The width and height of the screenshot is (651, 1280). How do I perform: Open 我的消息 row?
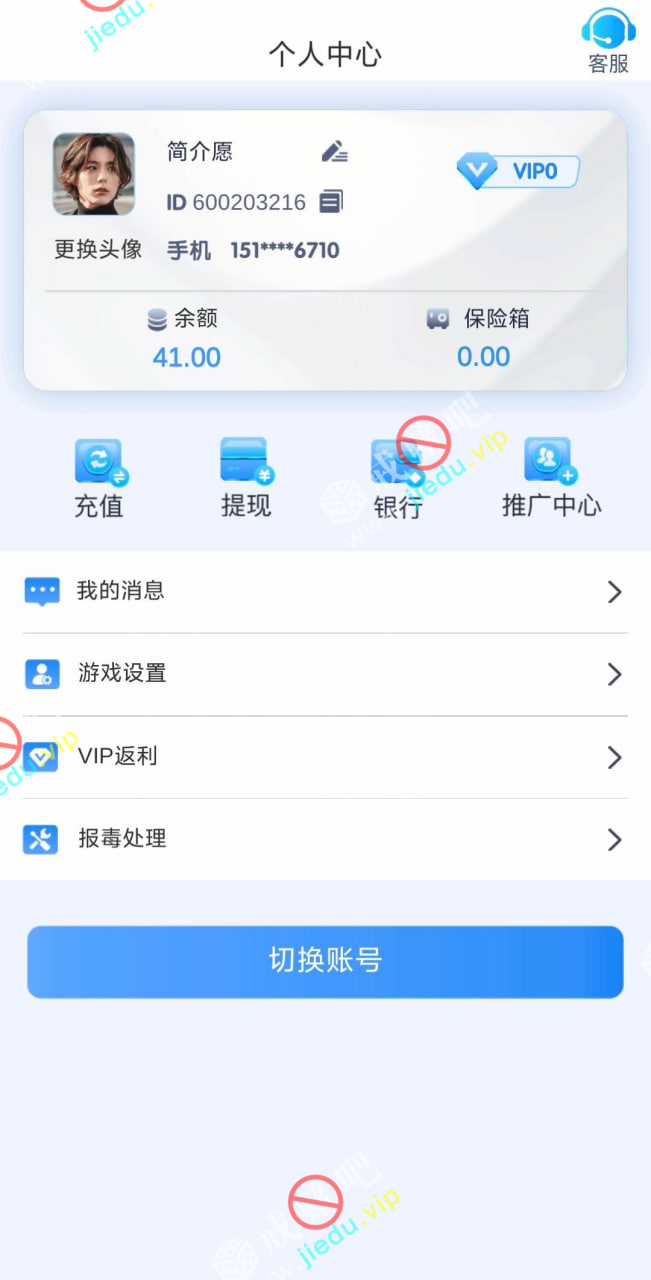(x=325, y=592)
